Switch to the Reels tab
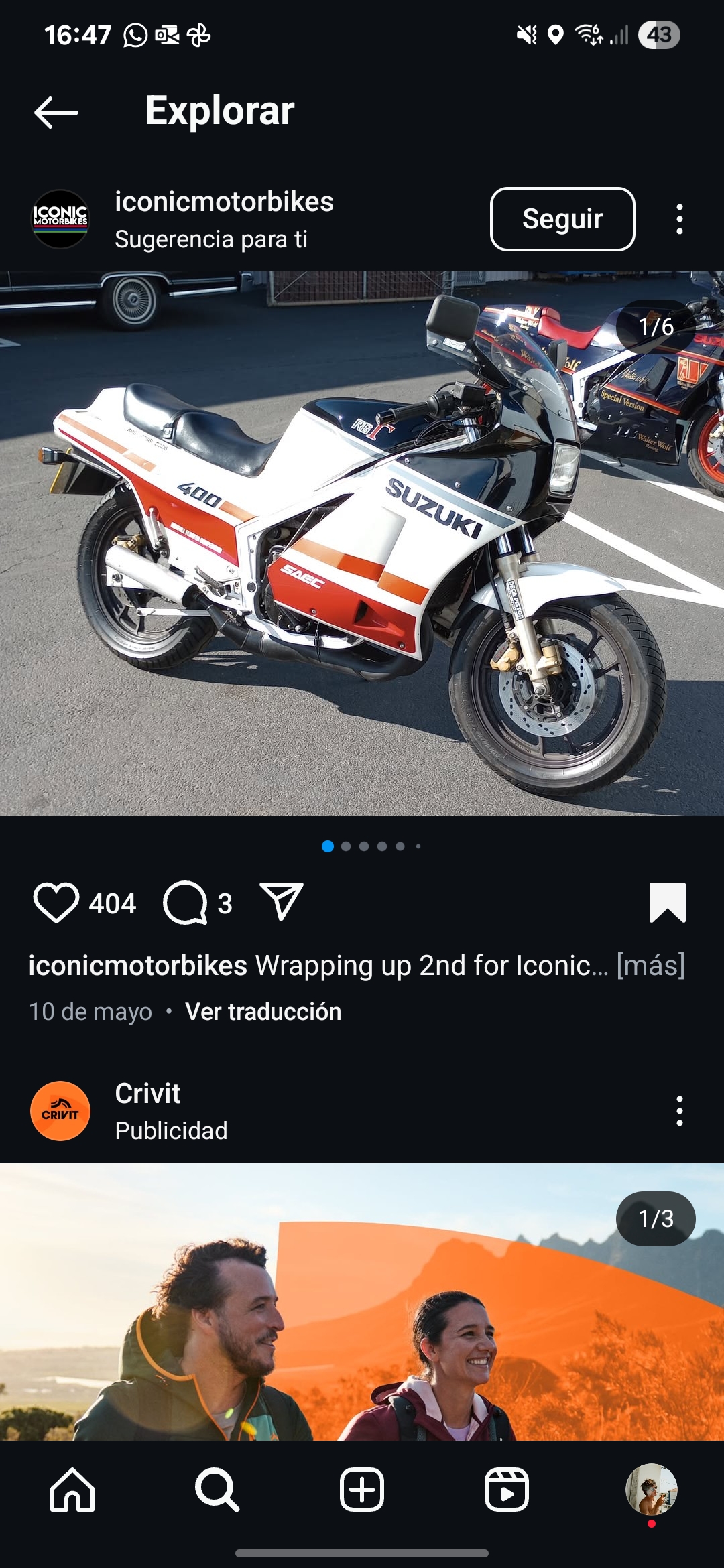The height and width of the screenshot is (1568, 724). tap(507, 1490)
